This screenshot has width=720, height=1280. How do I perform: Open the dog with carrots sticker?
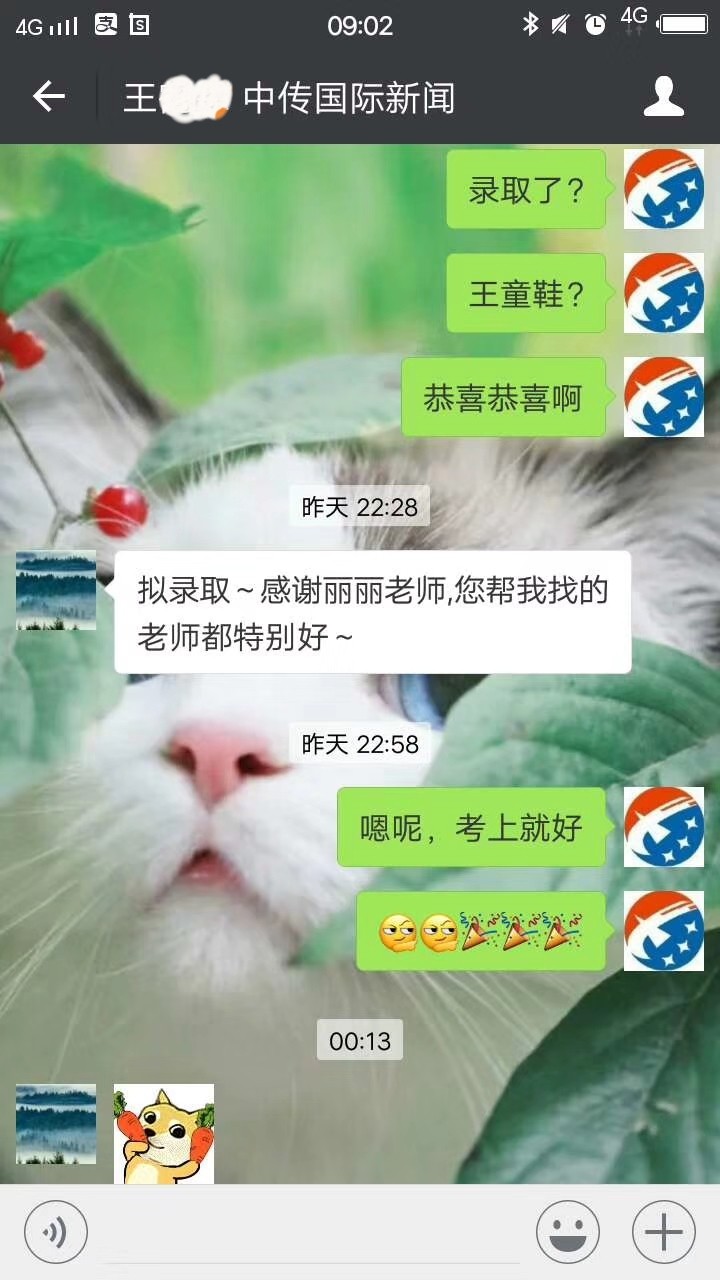point(164,1133)
